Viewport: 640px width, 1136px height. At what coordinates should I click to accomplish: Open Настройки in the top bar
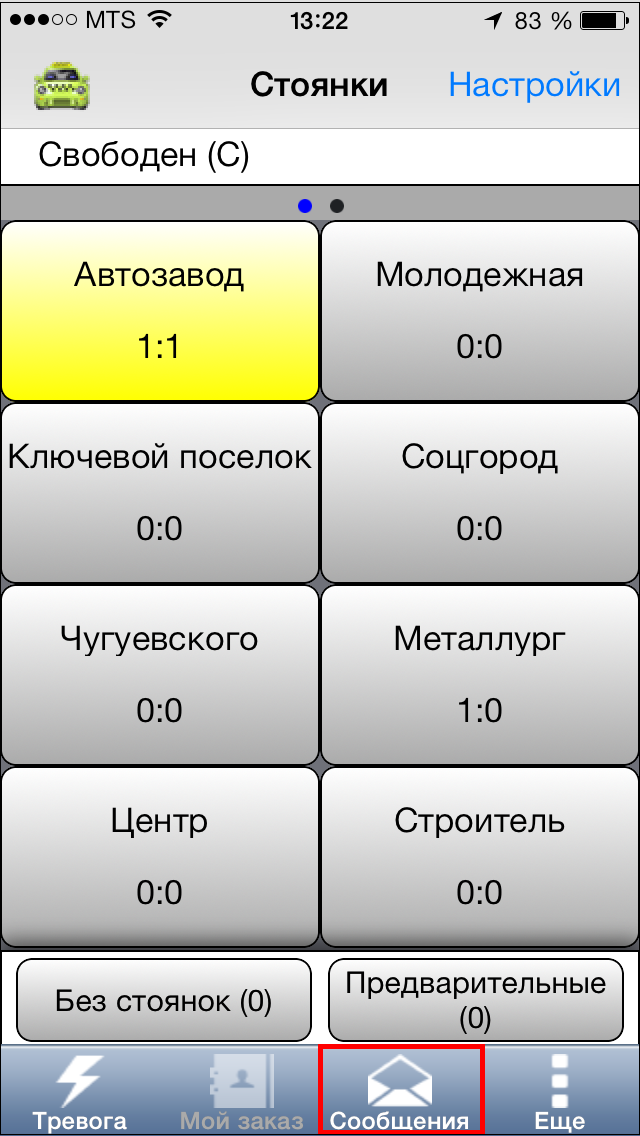click(534, 85)
